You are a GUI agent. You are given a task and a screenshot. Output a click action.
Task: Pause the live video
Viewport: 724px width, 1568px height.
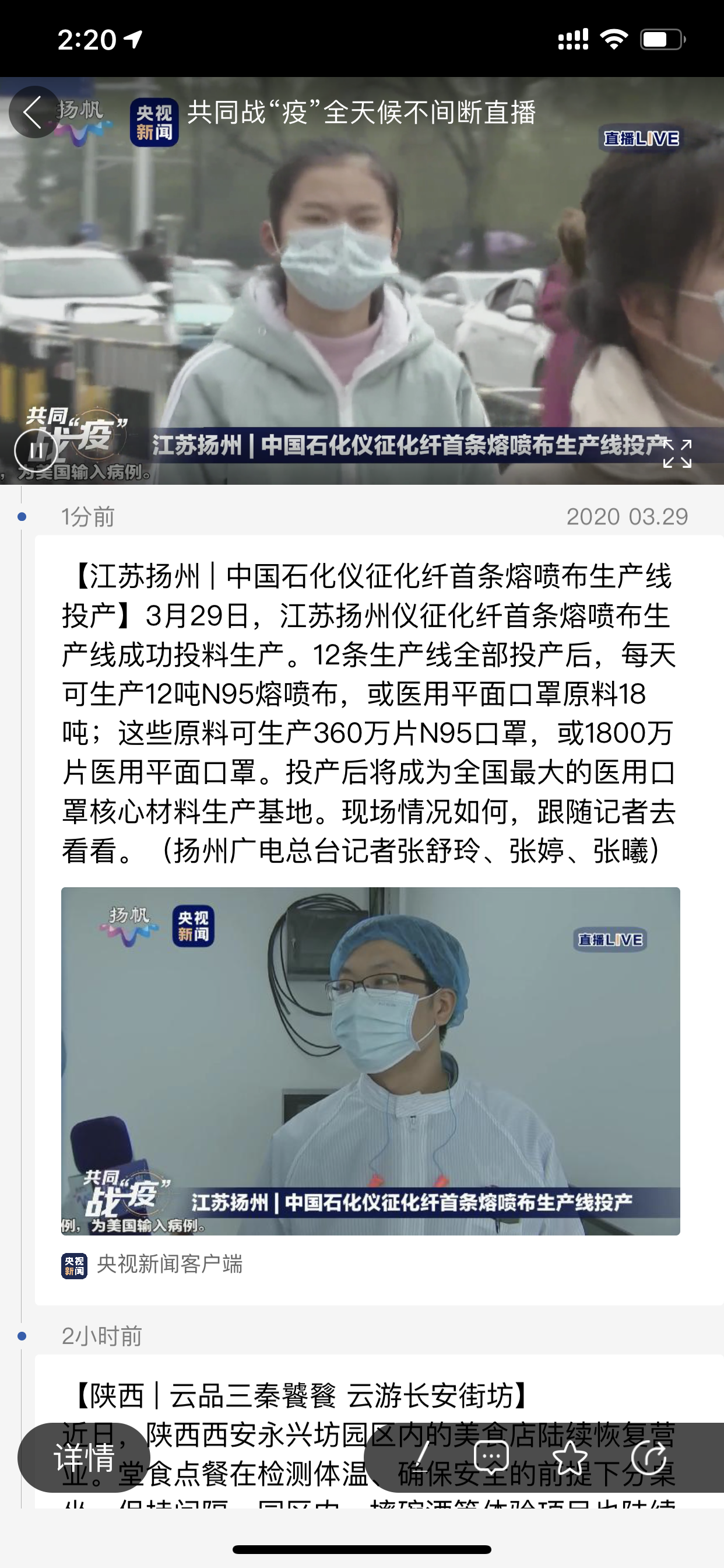[37, 451]
